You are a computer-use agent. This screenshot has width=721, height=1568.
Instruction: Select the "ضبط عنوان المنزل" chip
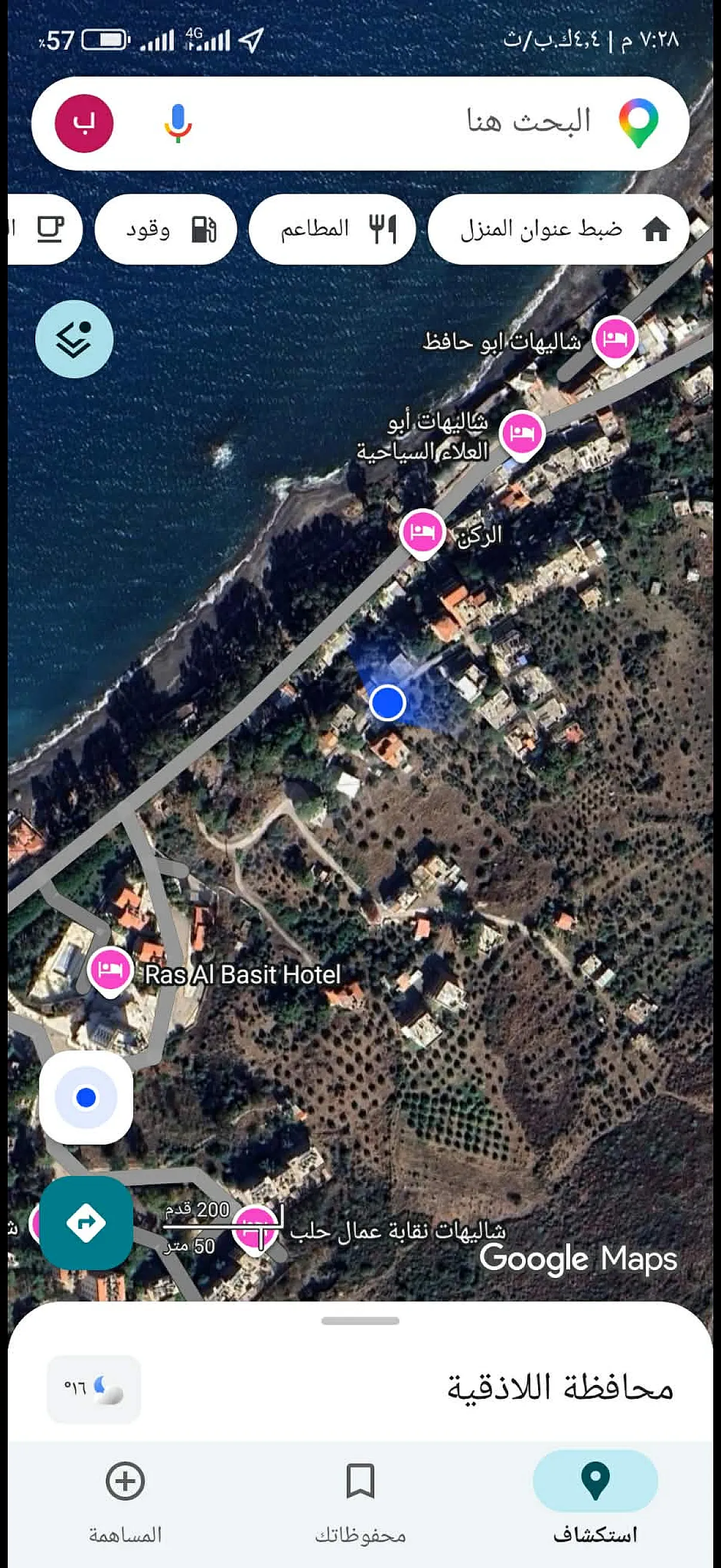pyautogui.click(x=558, y=229)
